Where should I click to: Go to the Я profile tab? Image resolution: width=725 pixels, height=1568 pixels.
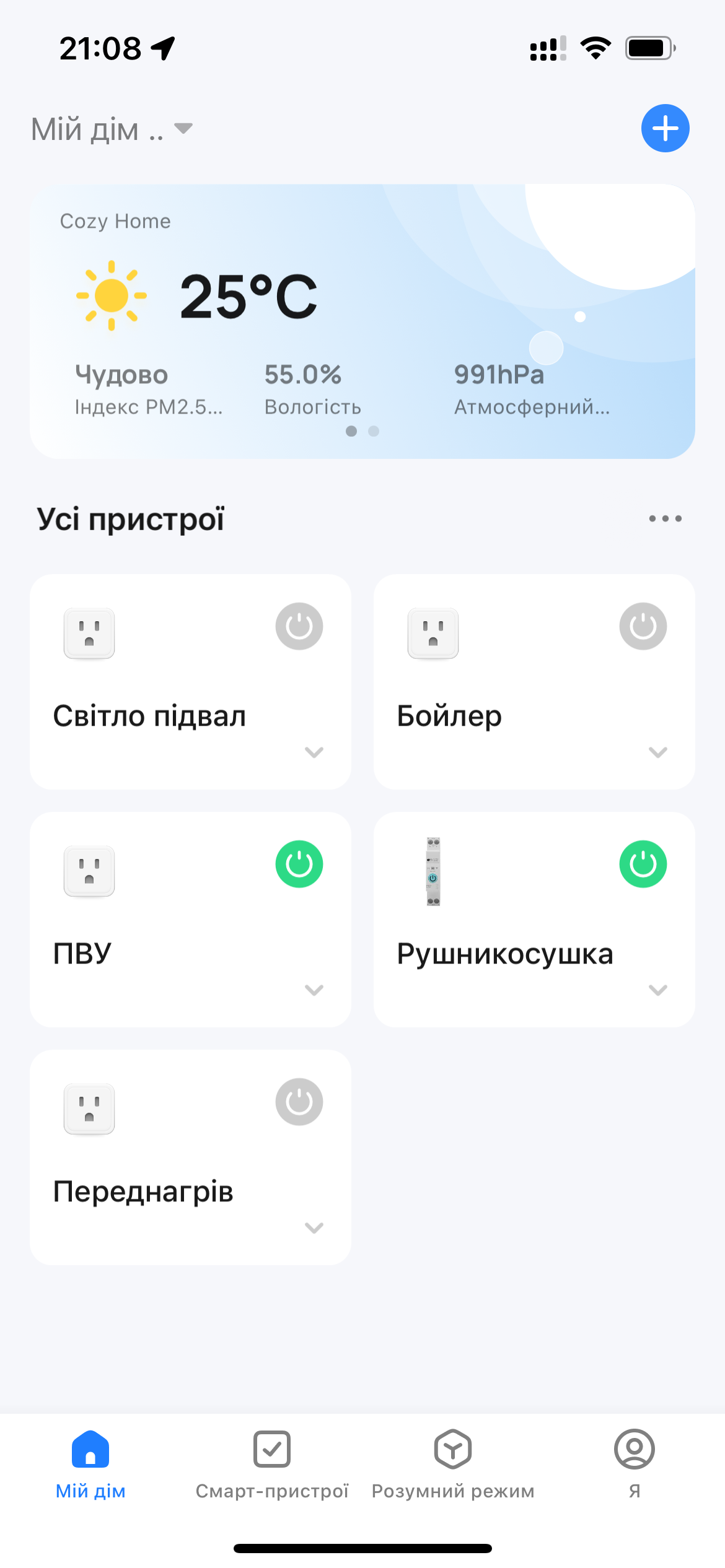(634, 1465)
